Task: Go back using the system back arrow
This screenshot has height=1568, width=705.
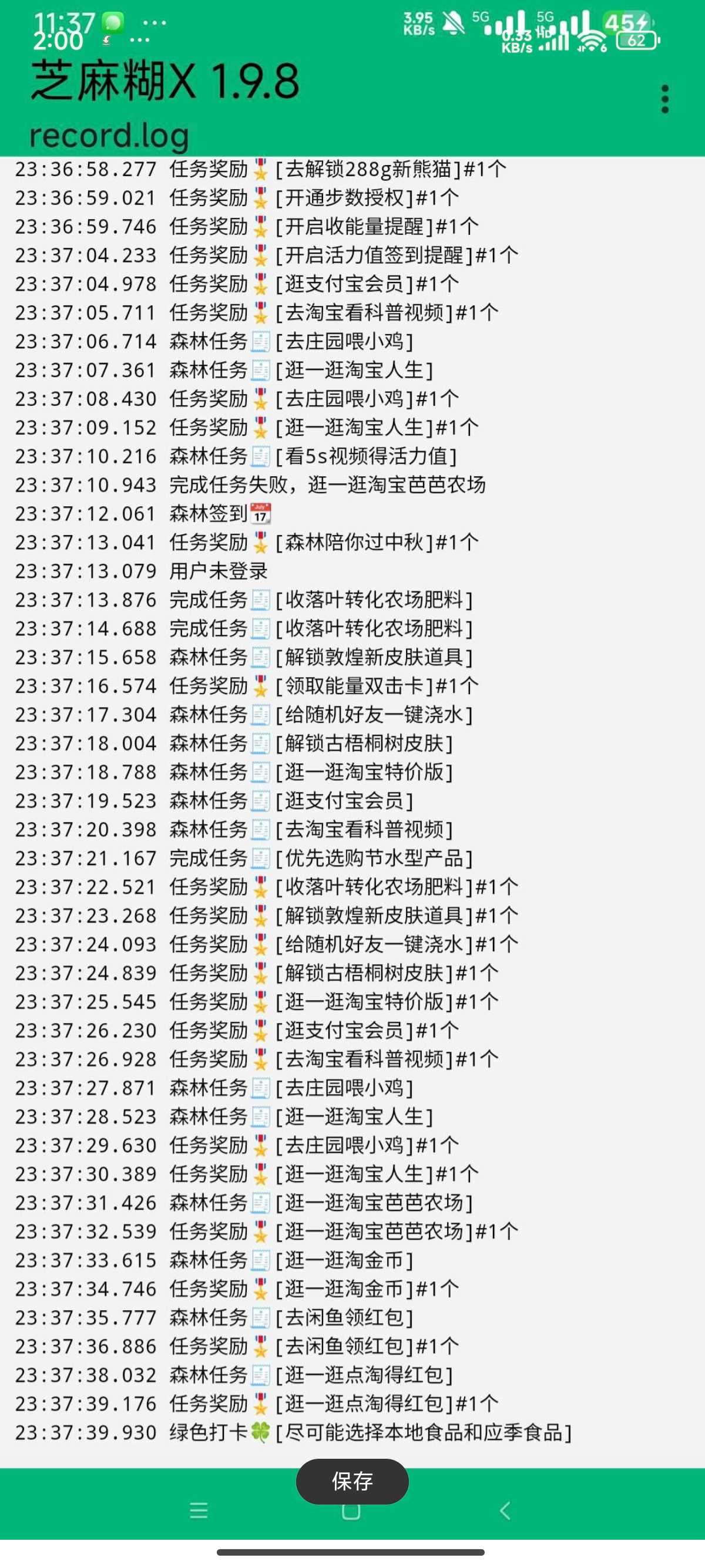Action: click(x=505, y=1510)
